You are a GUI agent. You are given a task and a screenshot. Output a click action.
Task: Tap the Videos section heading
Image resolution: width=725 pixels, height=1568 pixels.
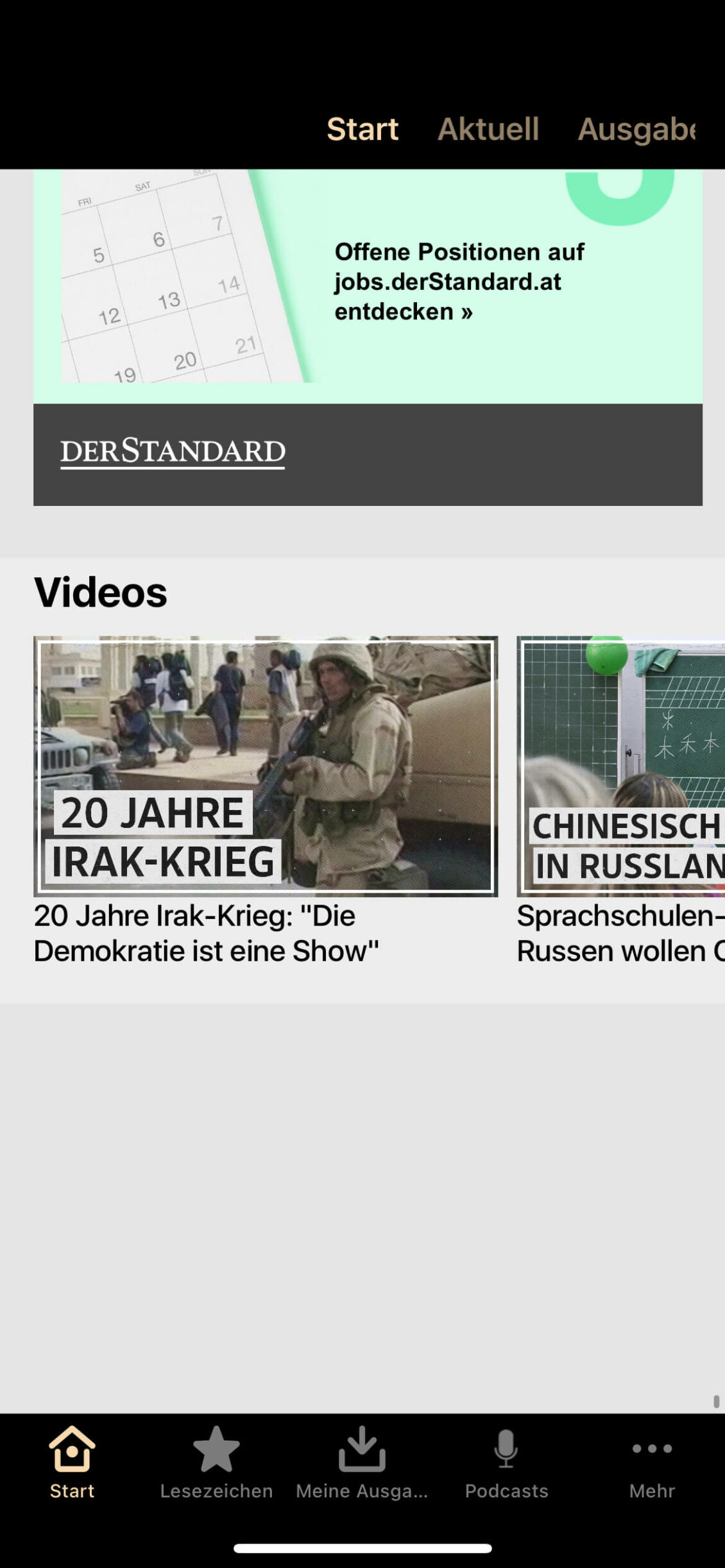(99, 591)
